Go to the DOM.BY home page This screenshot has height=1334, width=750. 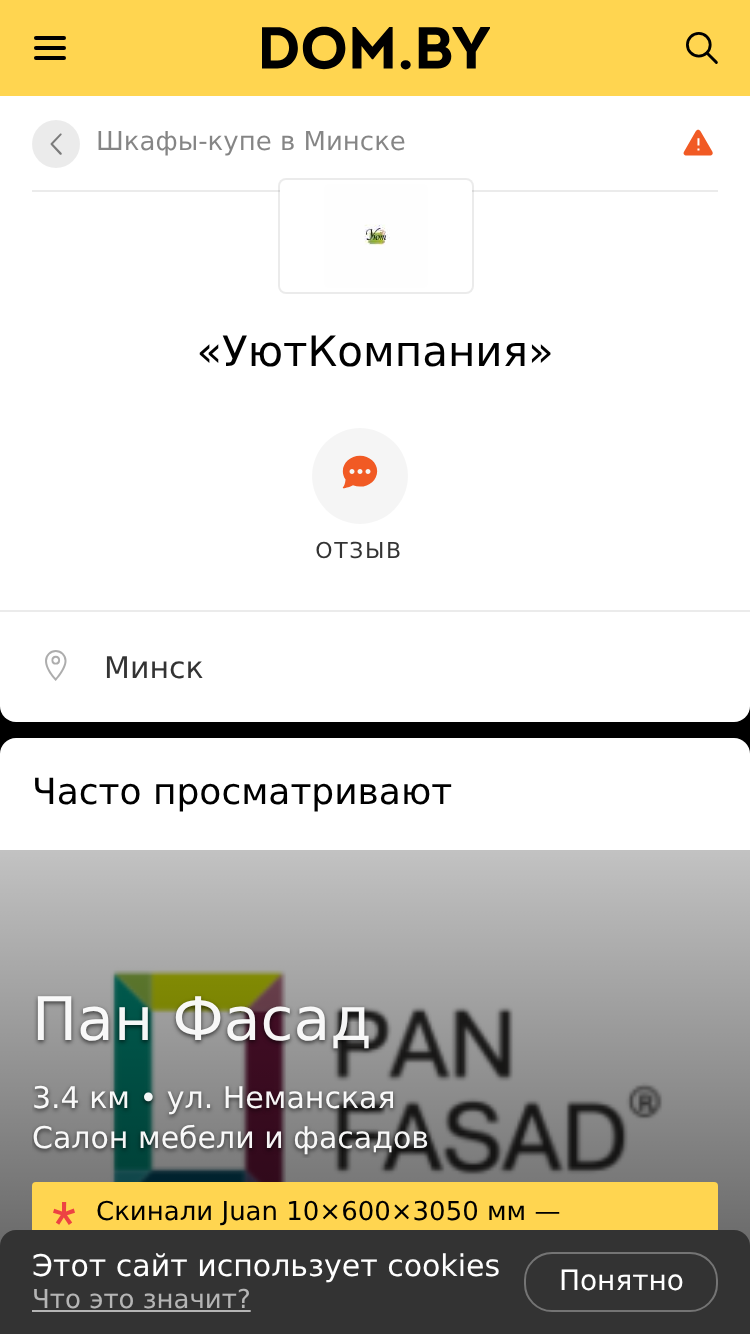click(x=375, y=48)
